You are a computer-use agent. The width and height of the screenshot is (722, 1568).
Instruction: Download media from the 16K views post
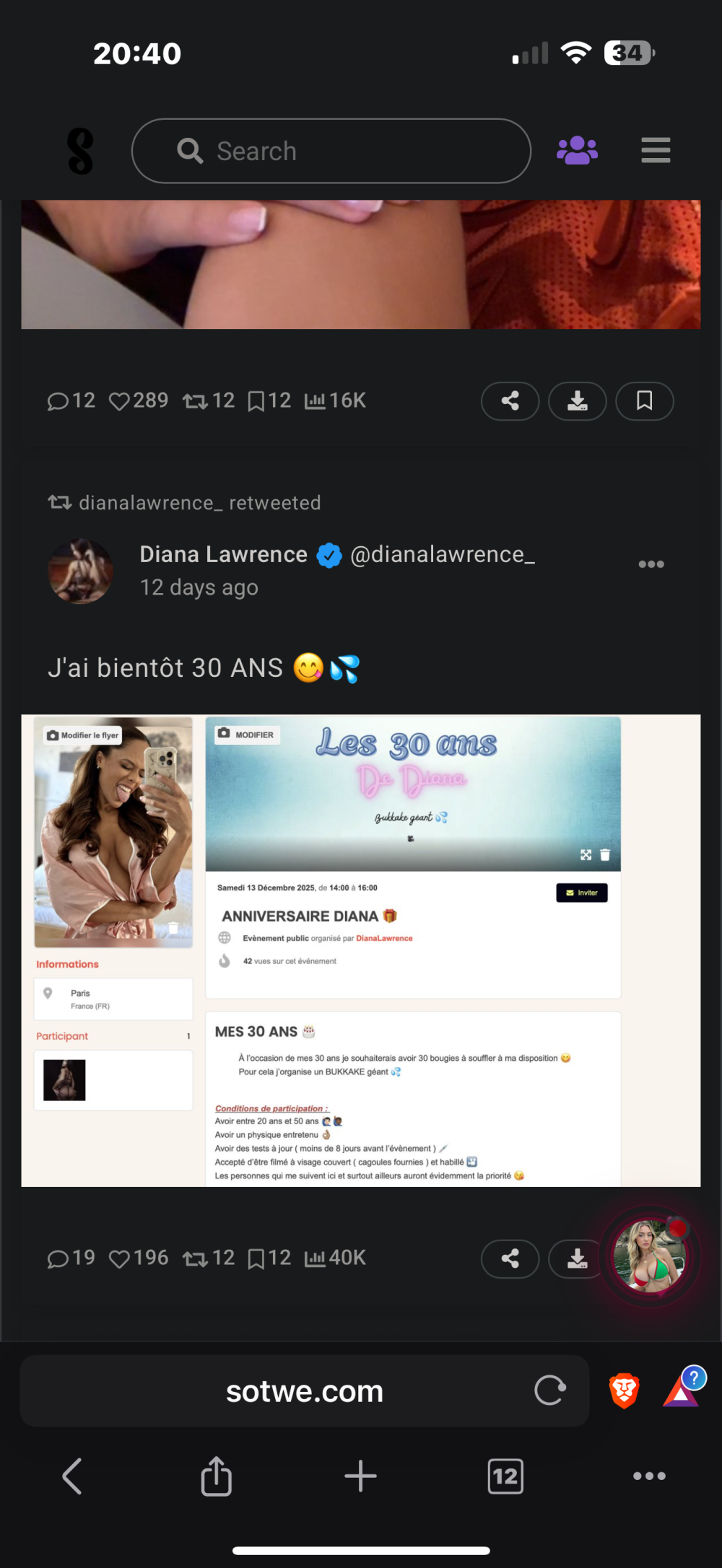tap(577, 401)
